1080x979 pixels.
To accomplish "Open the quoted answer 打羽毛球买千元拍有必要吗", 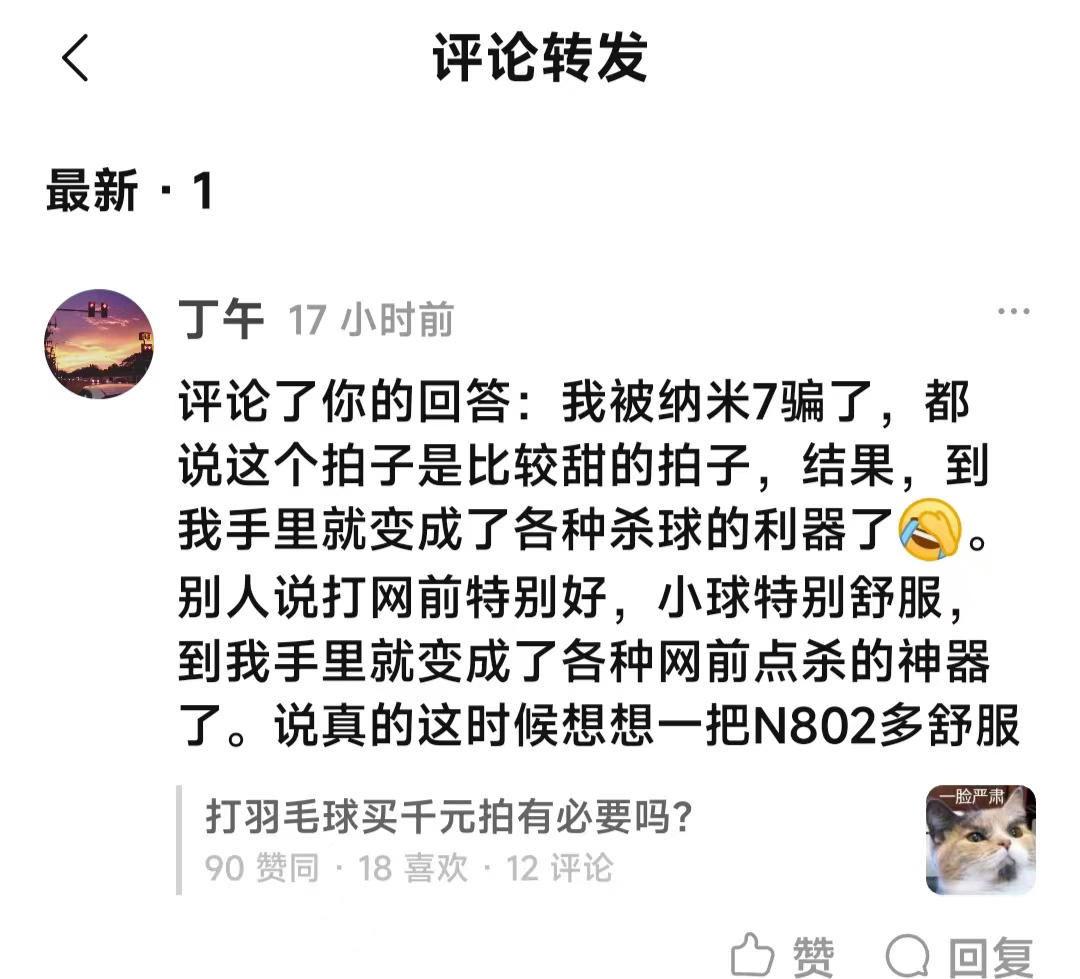I will point(450,820).
